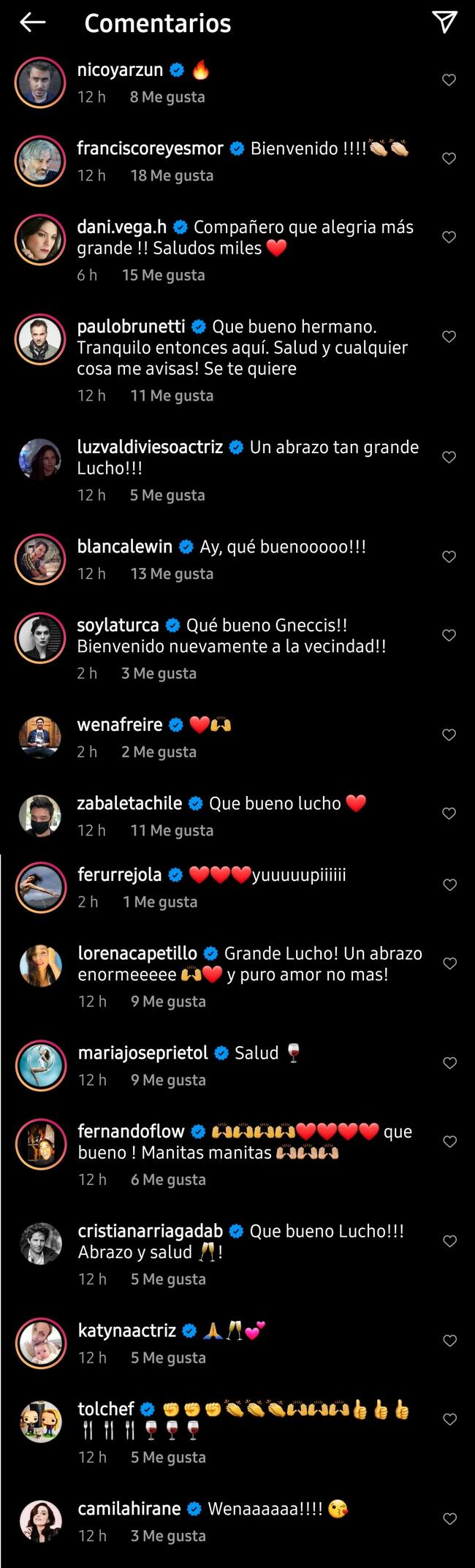Visit mariajoseprietol's profile via the username
Viewport: 475px width, 1568px height.
click(143, 1053)
